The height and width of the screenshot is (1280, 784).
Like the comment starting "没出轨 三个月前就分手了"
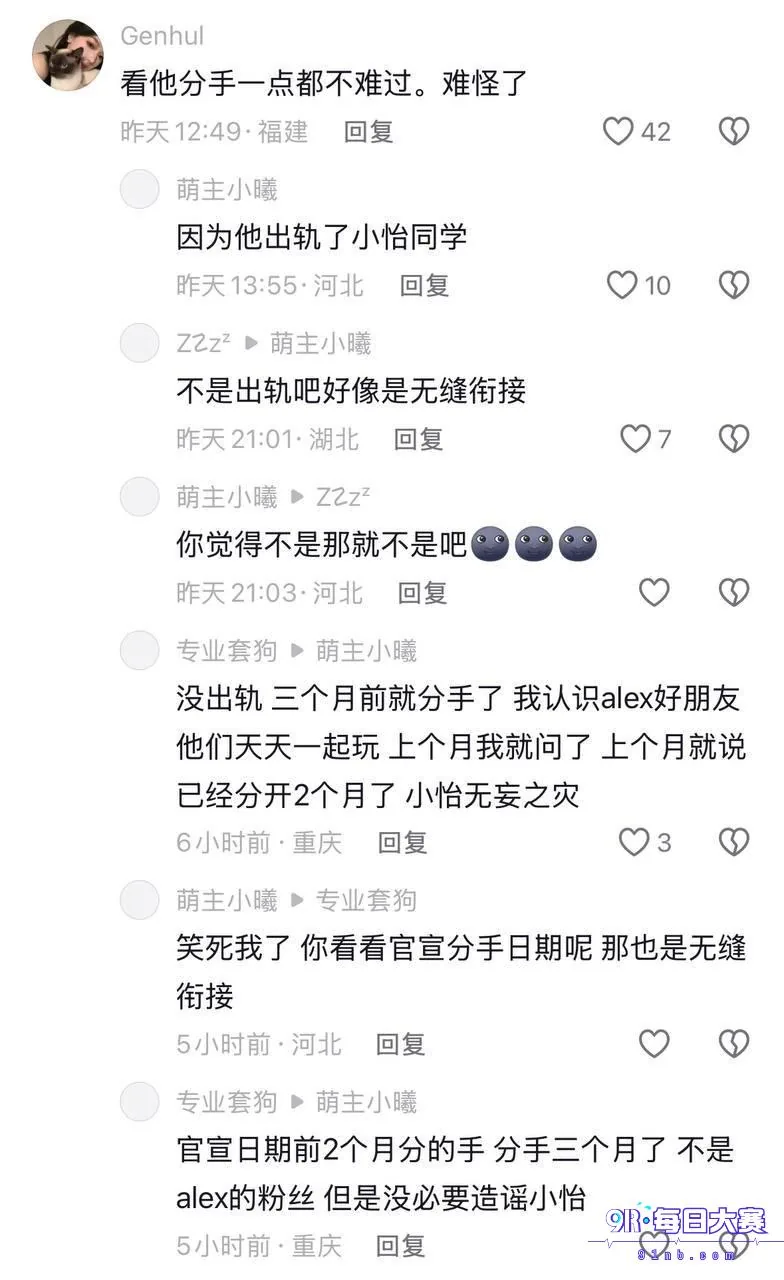pos(634,842)
